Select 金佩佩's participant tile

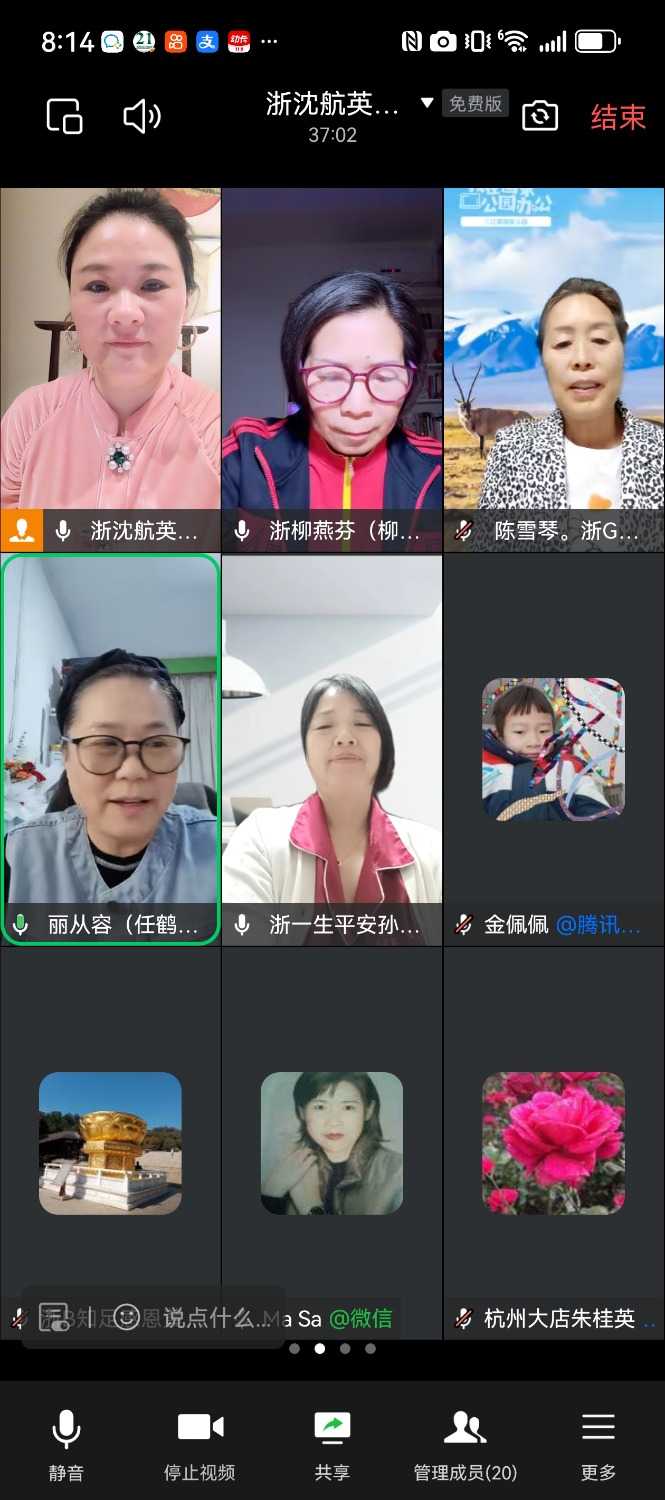[x=554, y=750]
